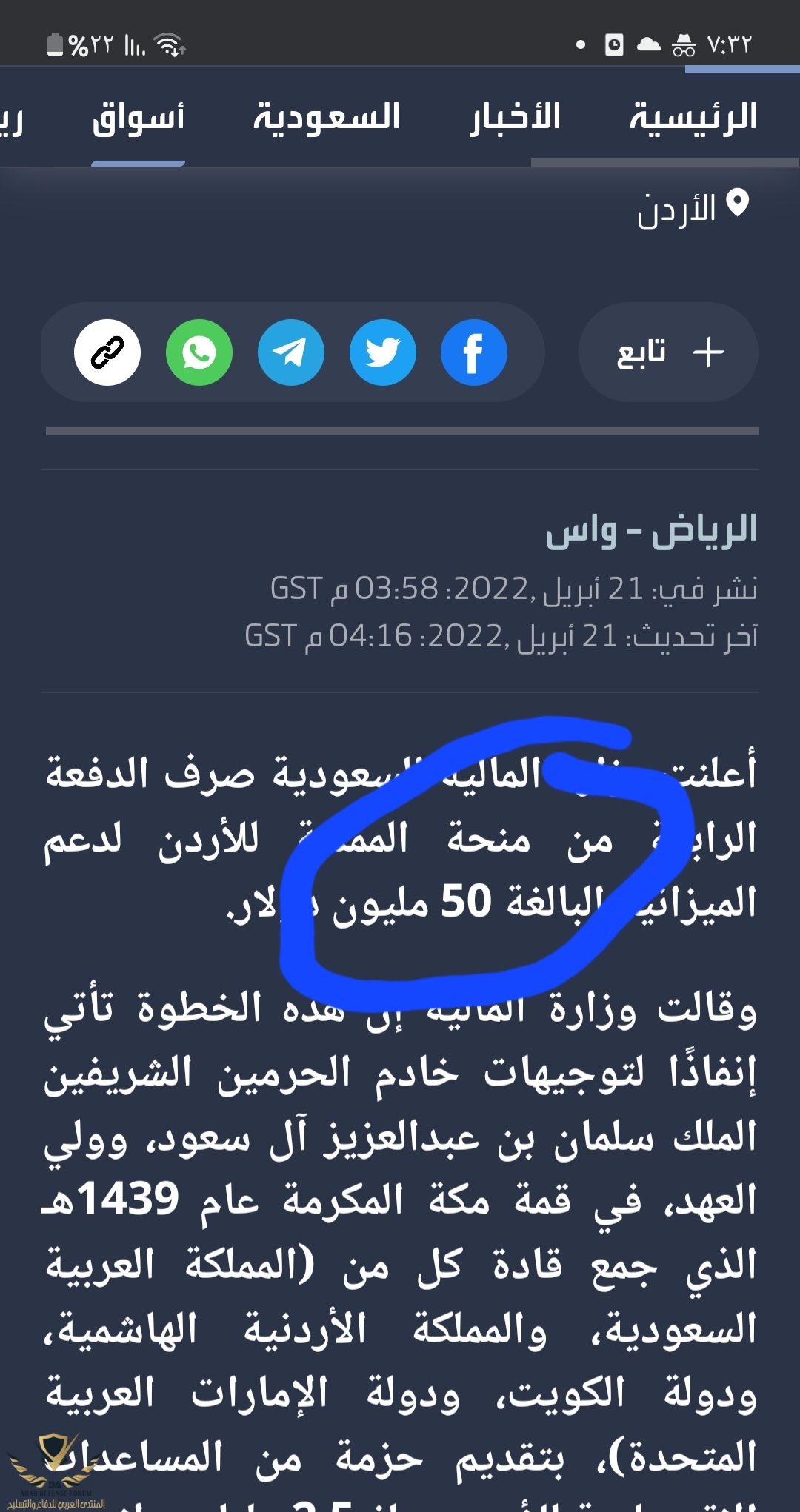Viewport: 800px width, 1512px height.
Task: Select the أسواق tab
Action: tap(139, 118)
